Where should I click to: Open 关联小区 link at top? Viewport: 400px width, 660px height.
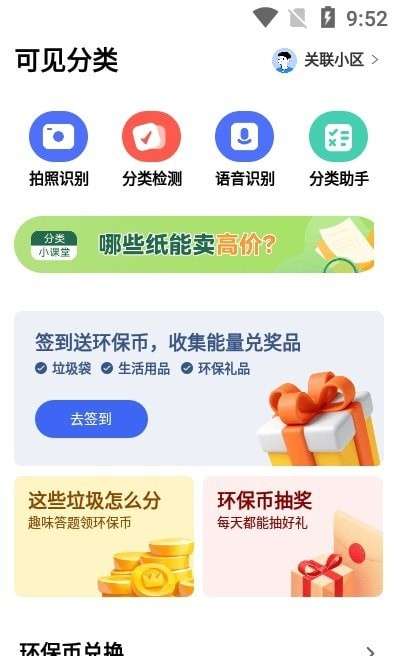(x=326, y=60)
